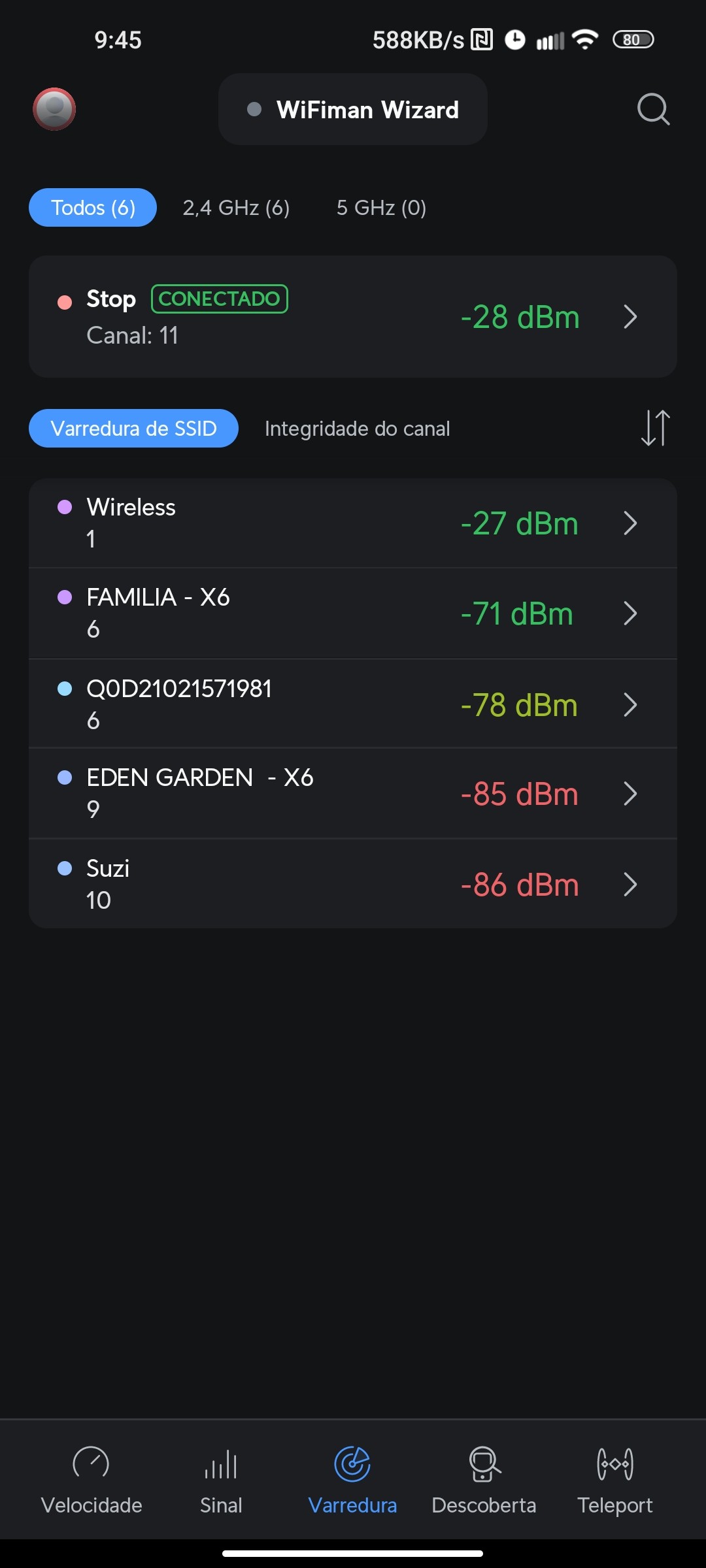The width and height of the screenshot is (706, 1568).
Task: Open the connected Stop network details
Action: point(353,317)
